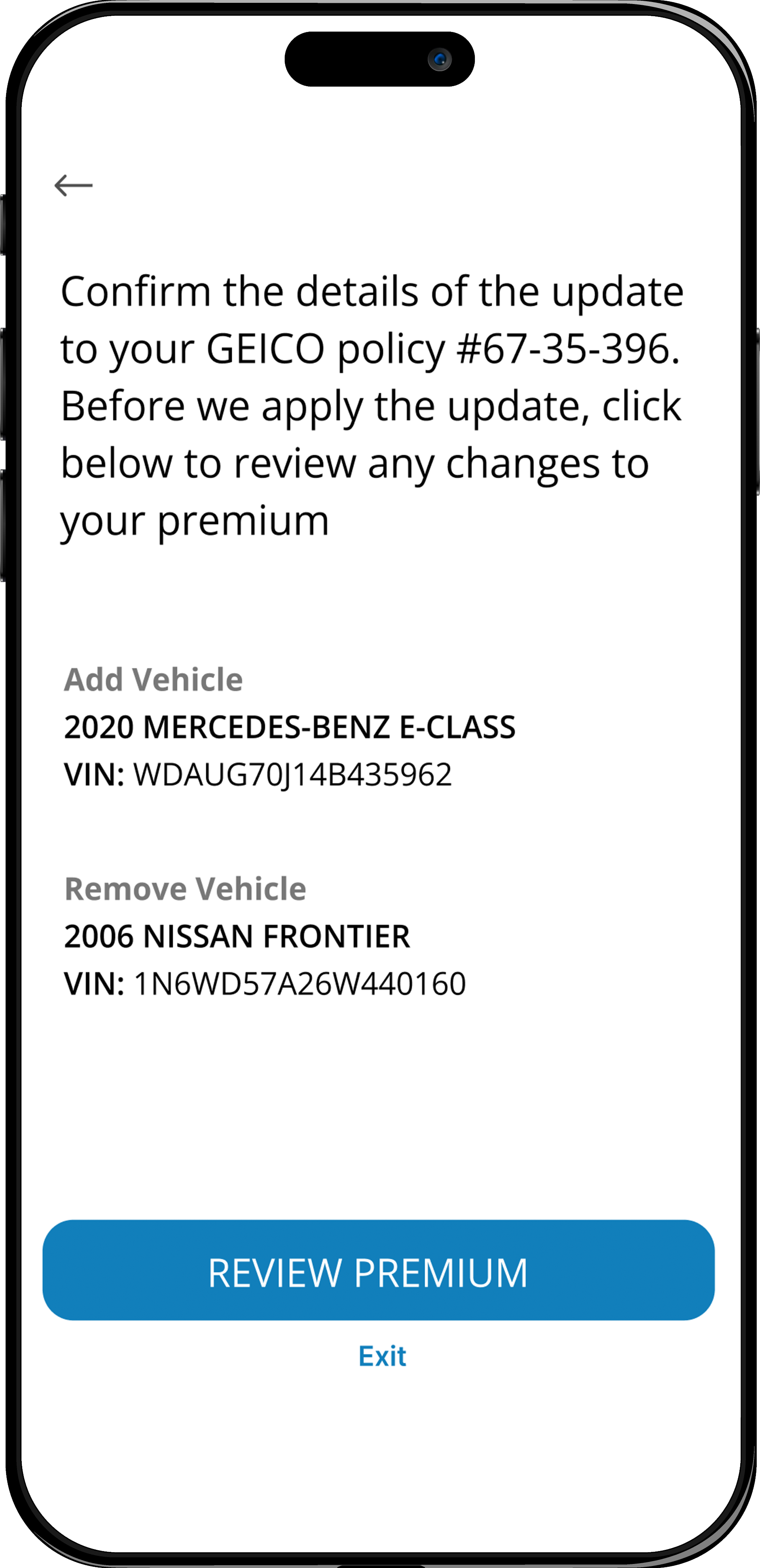Go back using the arrow icon
Viewport: 760px width, 1568px height.
click(x=74, y=185)
